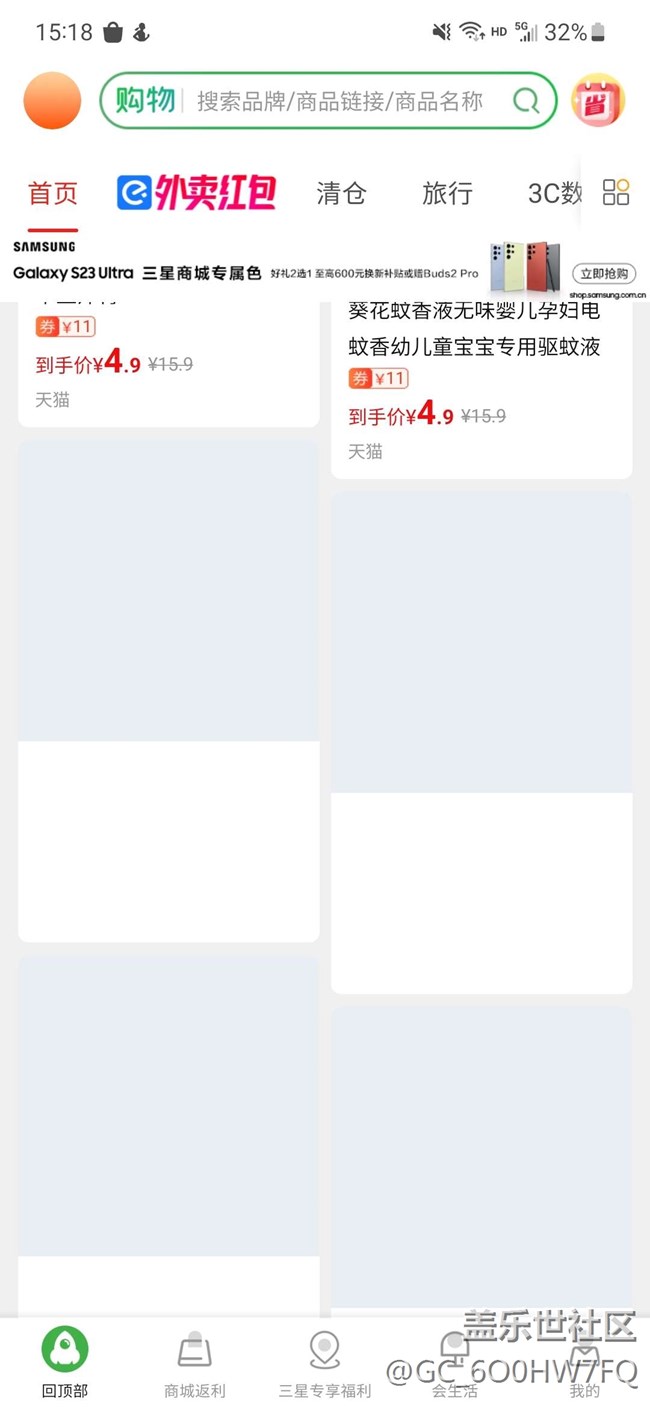Screen dimensions: 650x1408
Task: Open 三星专享福利 tab
Action: click(x=325, y=1362)
